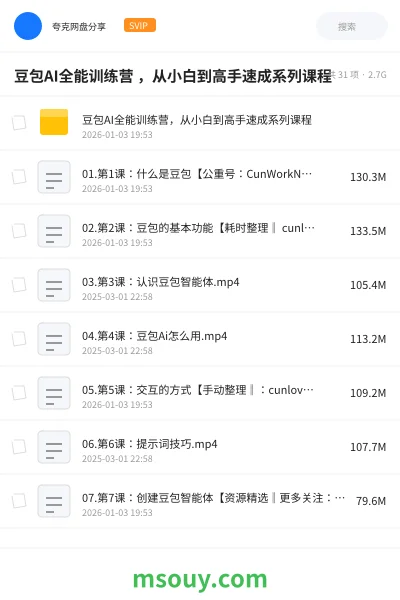Tick the 04.第4课 checkbox
Screen dimensions: 400x600
coord(19,339)
